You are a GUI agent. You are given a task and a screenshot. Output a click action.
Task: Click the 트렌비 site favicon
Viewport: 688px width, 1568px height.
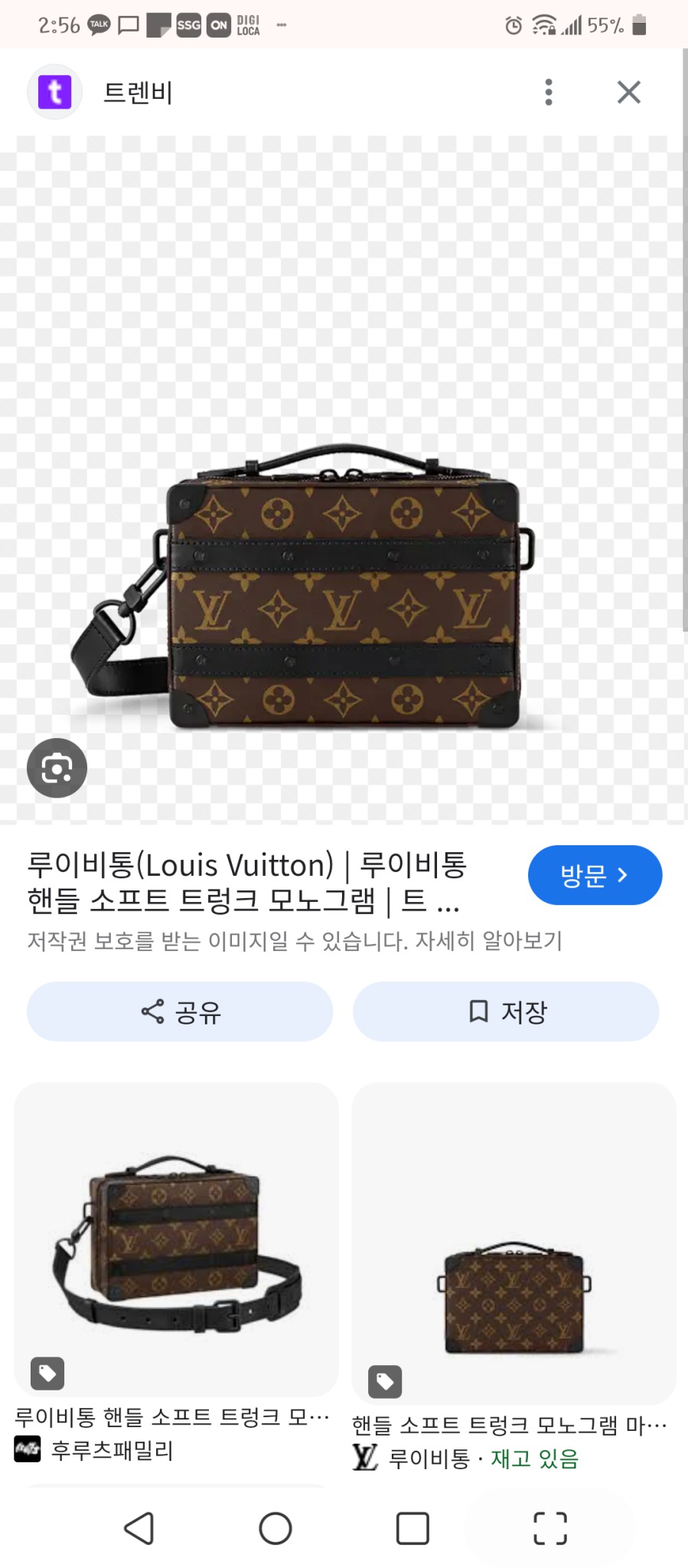54,92
